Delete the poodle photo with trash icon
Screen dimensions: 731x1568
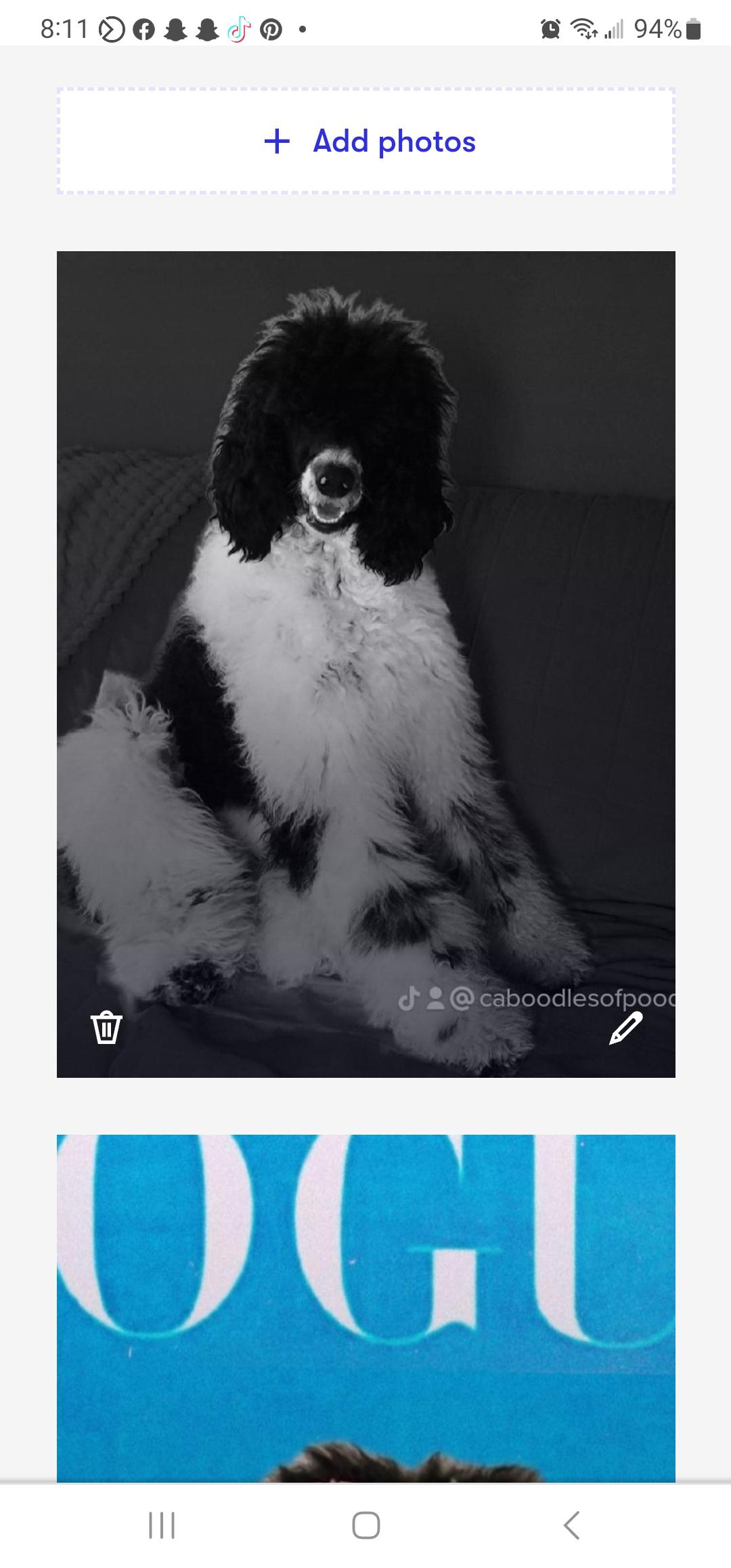point(106,1027)
